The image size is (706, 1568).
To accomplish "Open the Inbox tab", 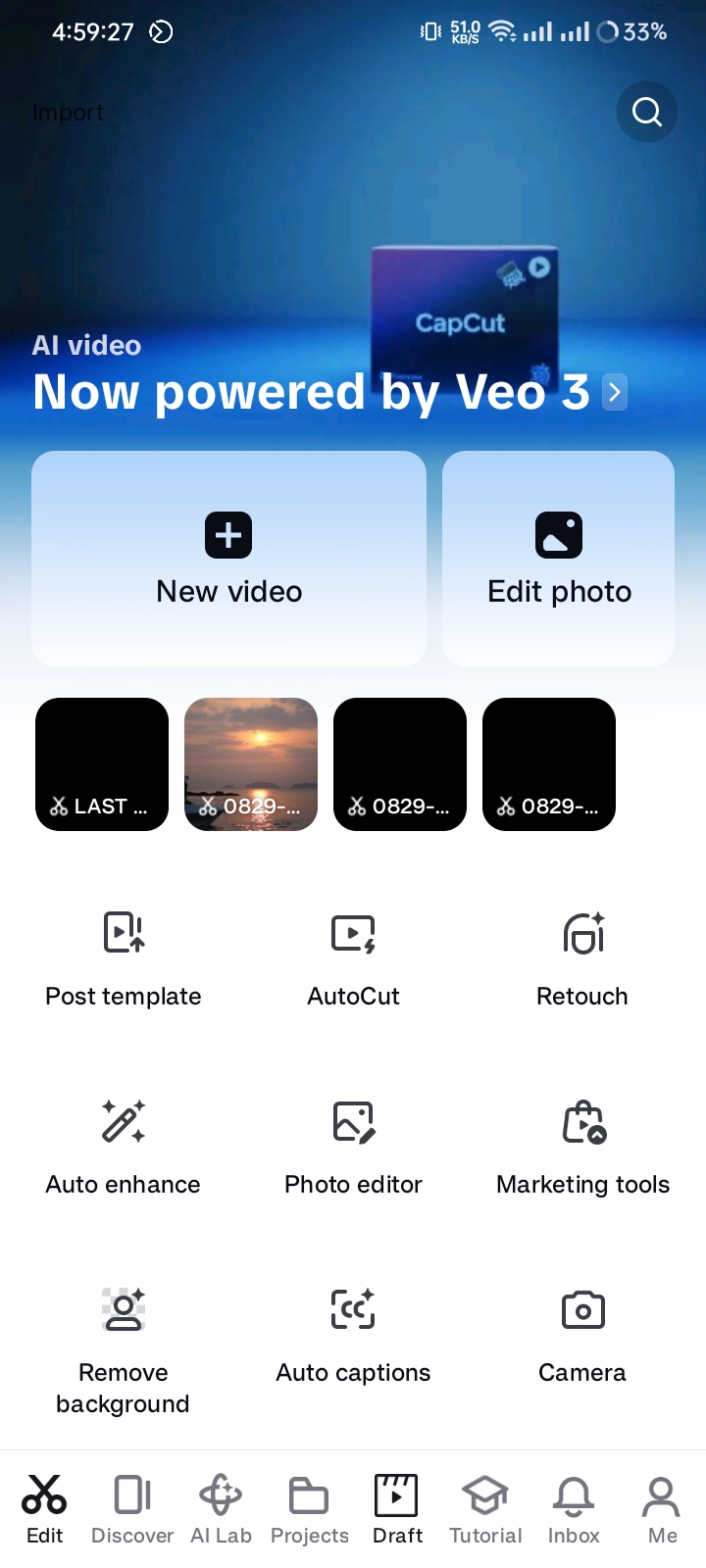I will tap(574, 1510).
